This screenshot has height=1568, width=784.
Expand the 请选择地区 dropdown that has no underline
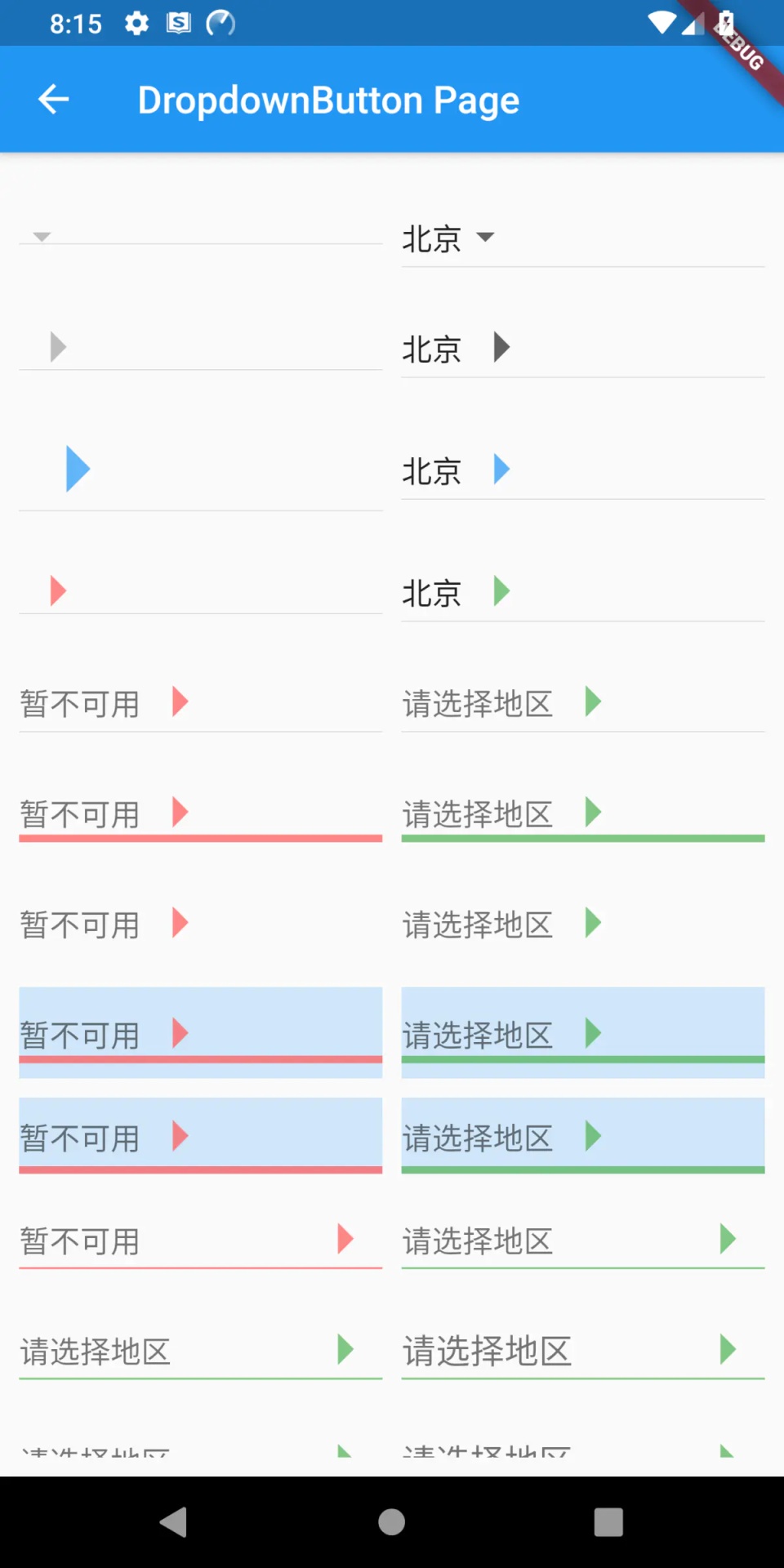click(x=501, y=924)
